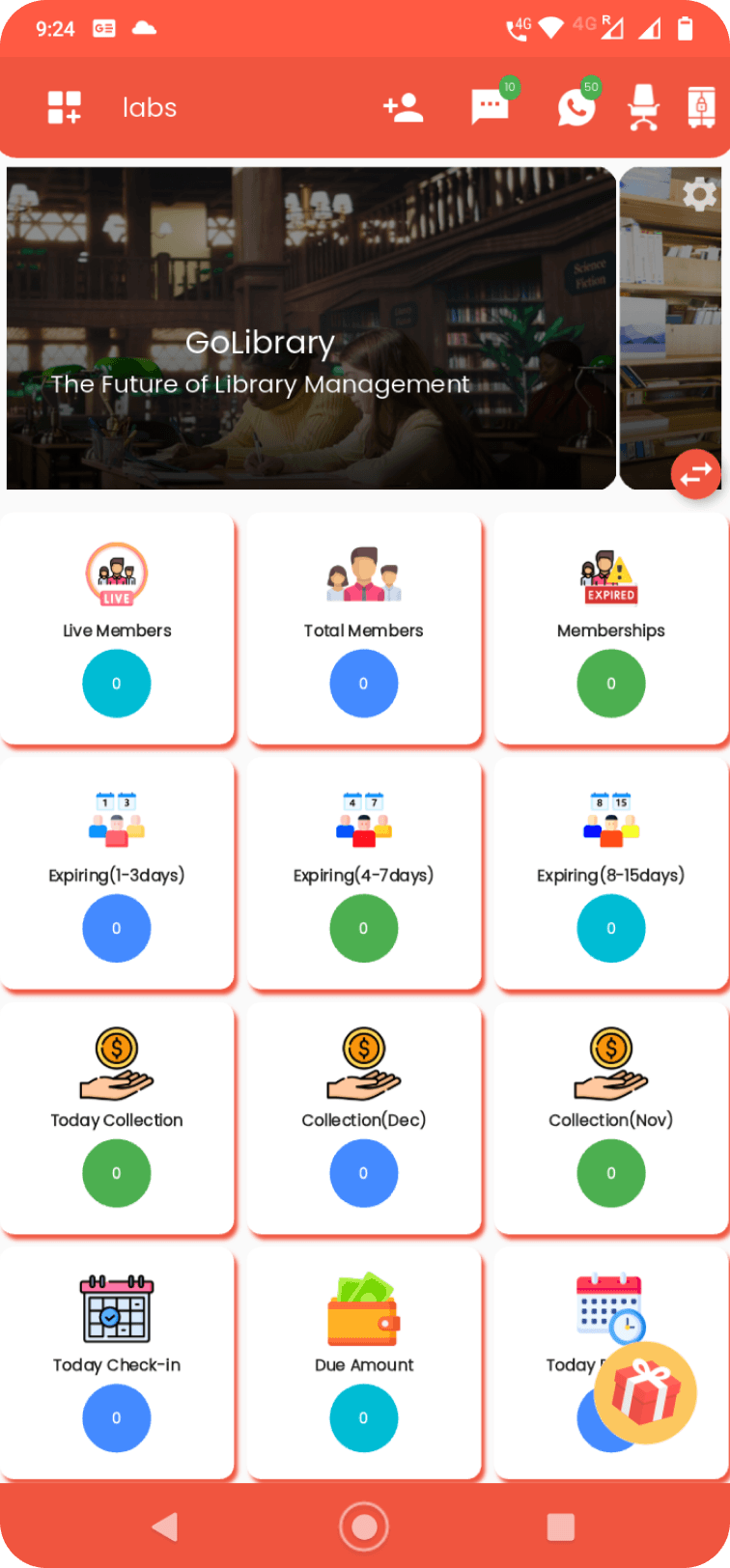Show members Expiring(1-3days)
The width and height of the screenshot is (730, 1568).
pos(117,874)
